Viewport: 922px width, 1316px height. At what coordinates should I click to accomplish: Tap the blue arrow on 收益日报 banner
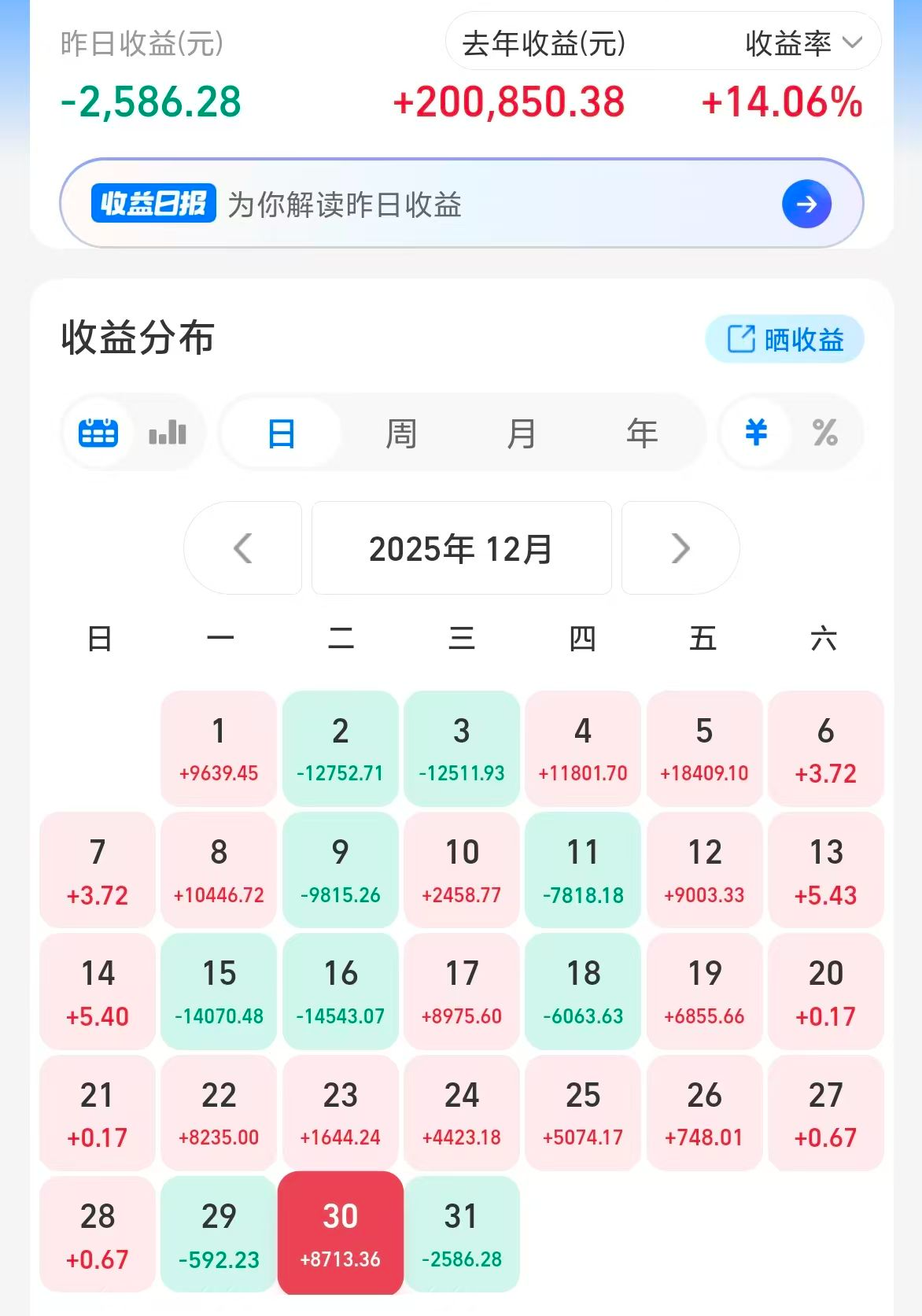[804, 203]
